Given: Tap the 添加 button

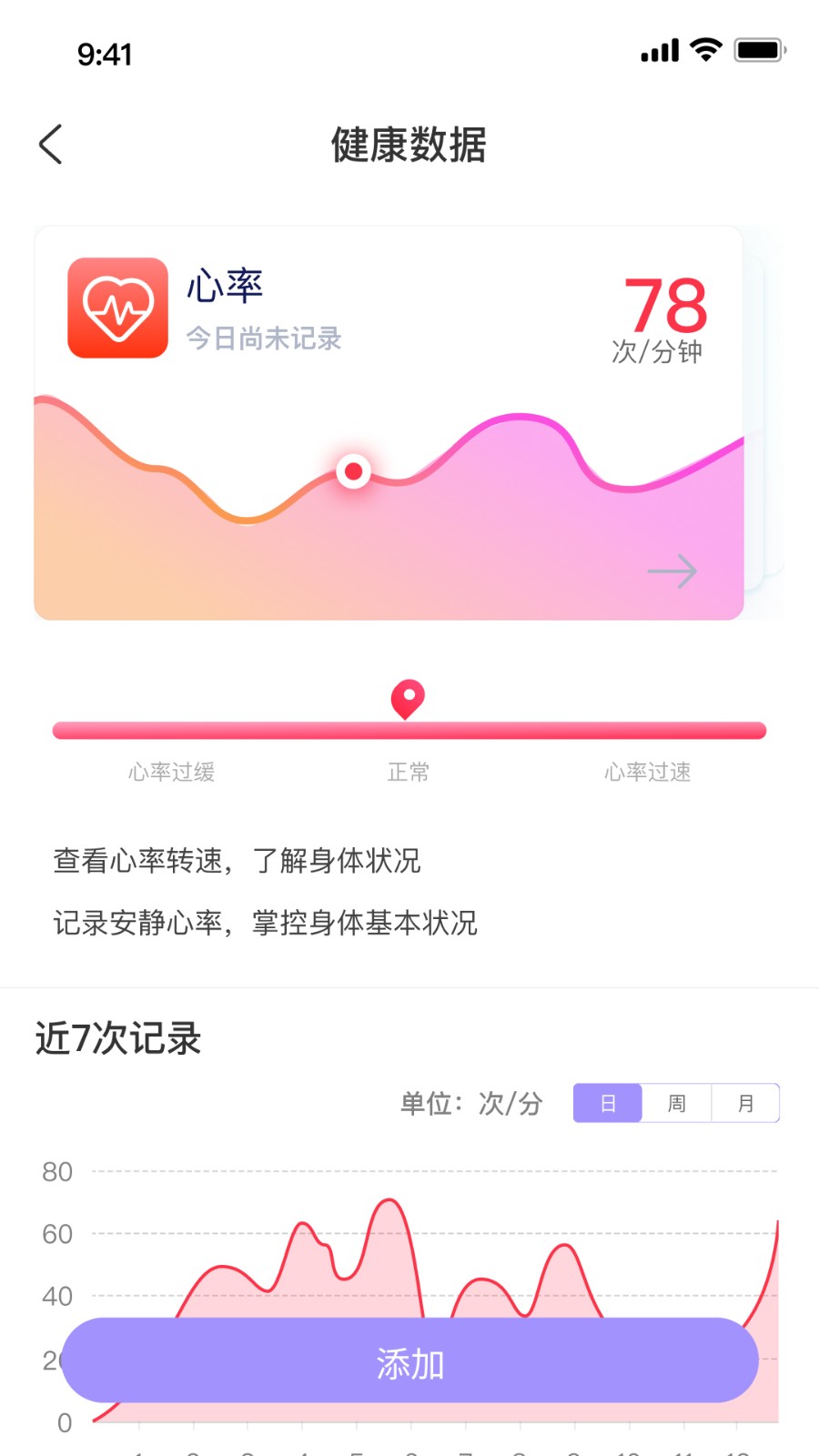Looking at the screenshot, I should pos(409,1360).
